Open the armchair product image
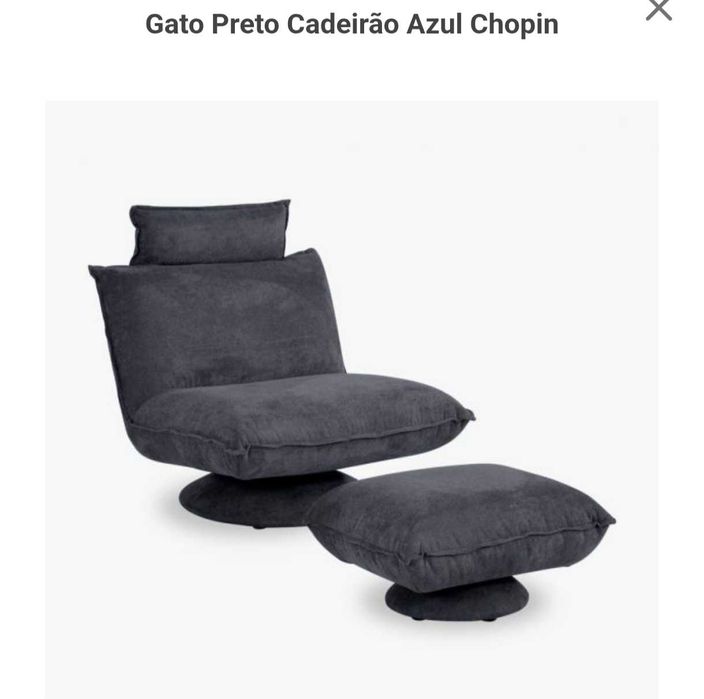This screenshot has width=704, height=699. [x=351, y=398]
